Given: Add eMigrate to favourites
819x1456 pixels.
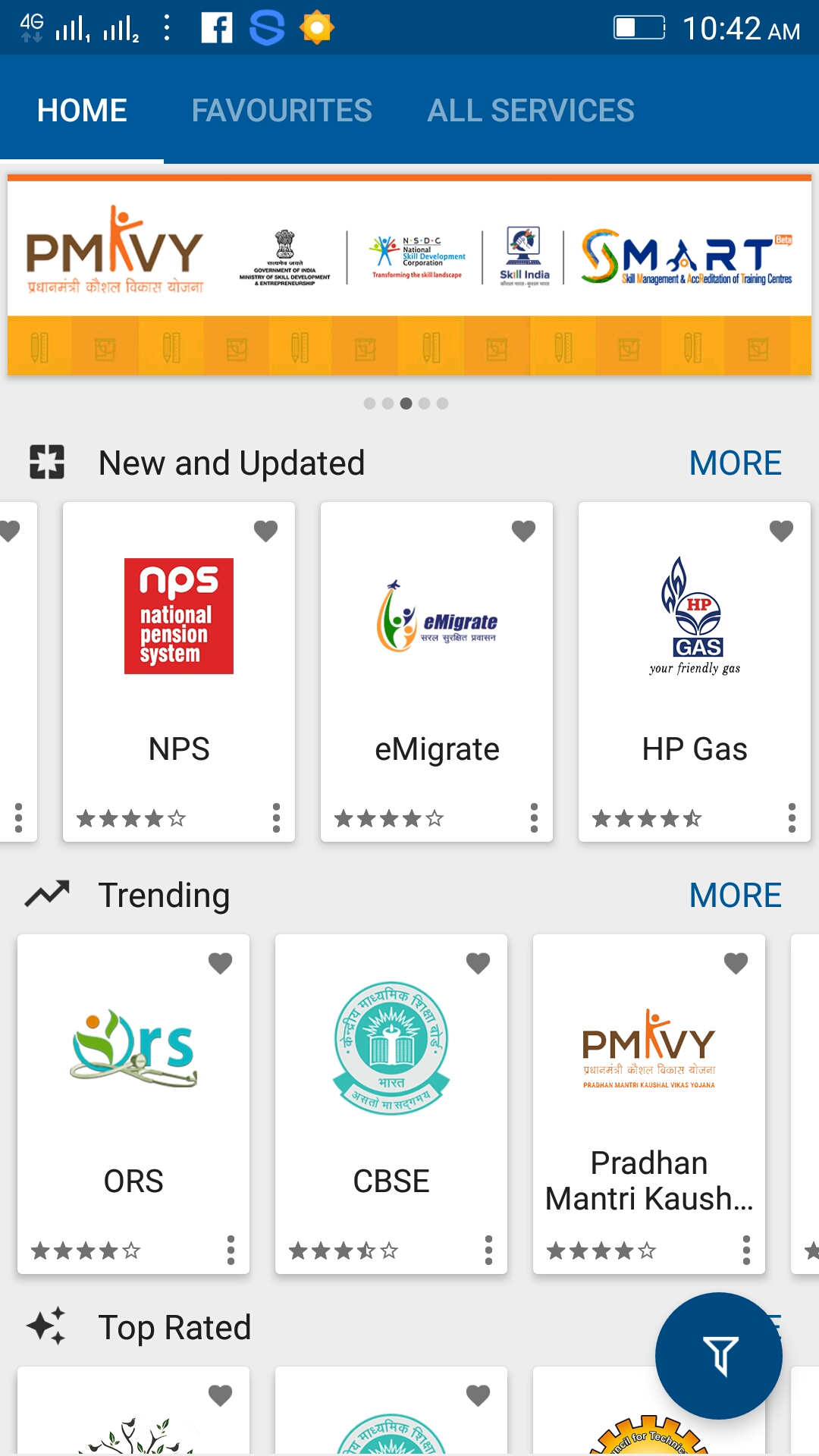Looking at the screenshot, I should pyautogui.click(x=523, y=531).
